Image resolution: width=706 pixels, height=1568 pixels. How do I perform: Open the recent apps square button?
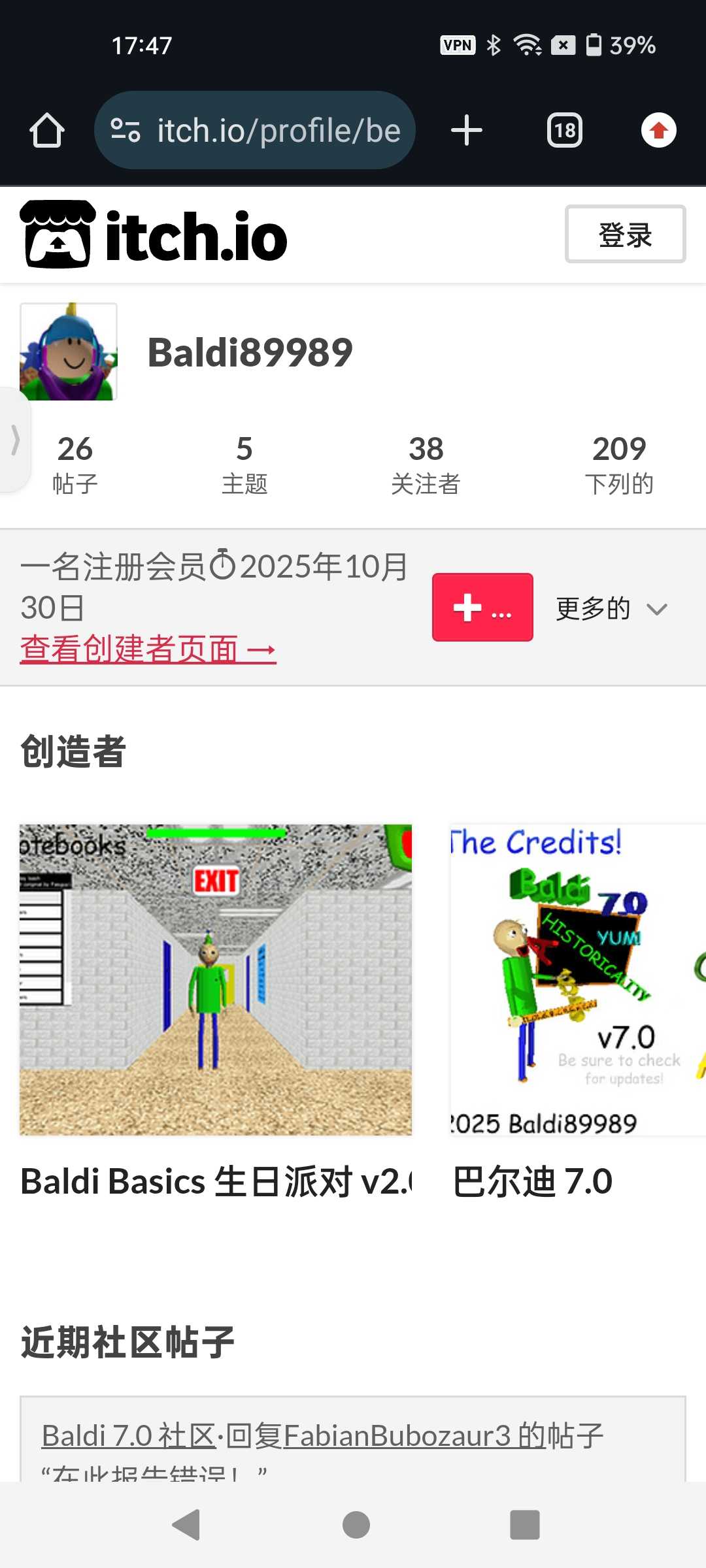click(x=524, y=1525)
